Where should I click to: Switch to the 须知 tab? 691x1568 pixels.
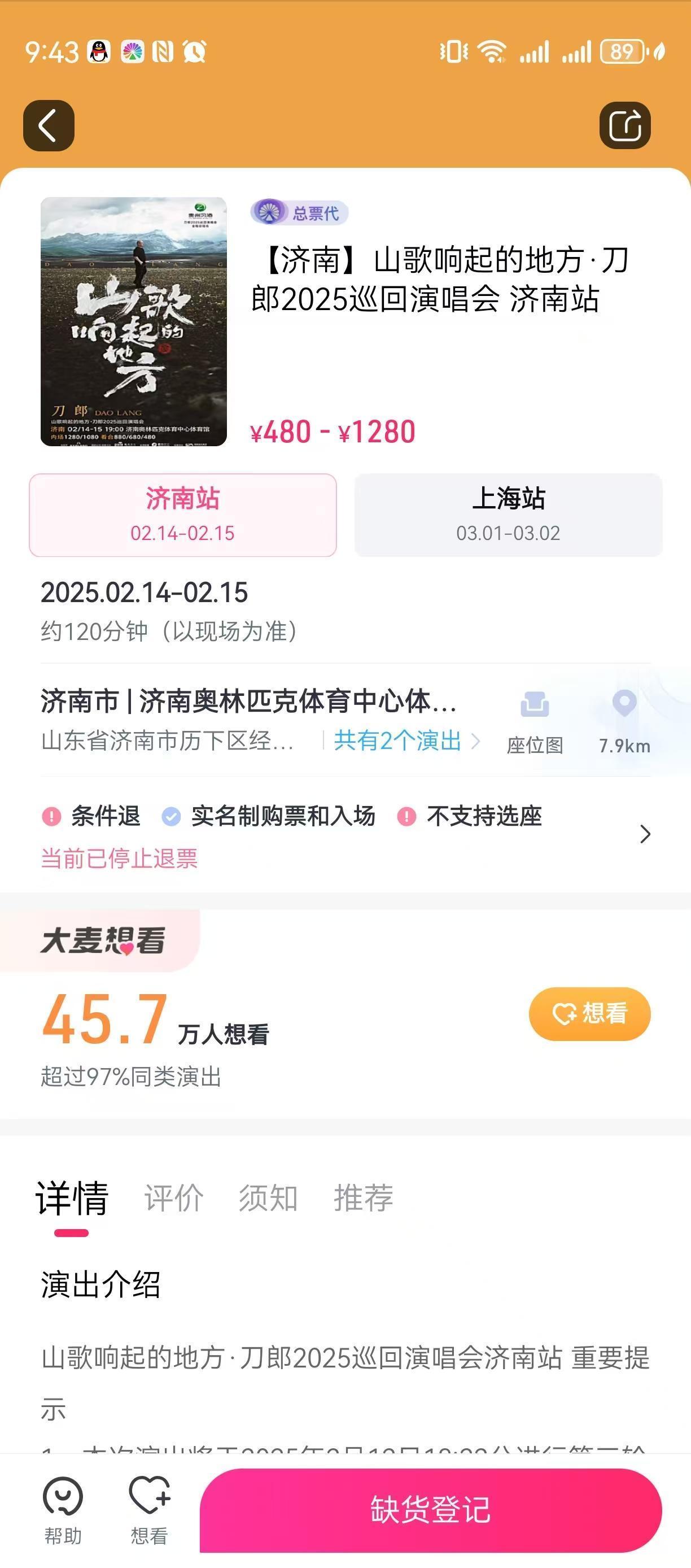tap(268, 1198)
